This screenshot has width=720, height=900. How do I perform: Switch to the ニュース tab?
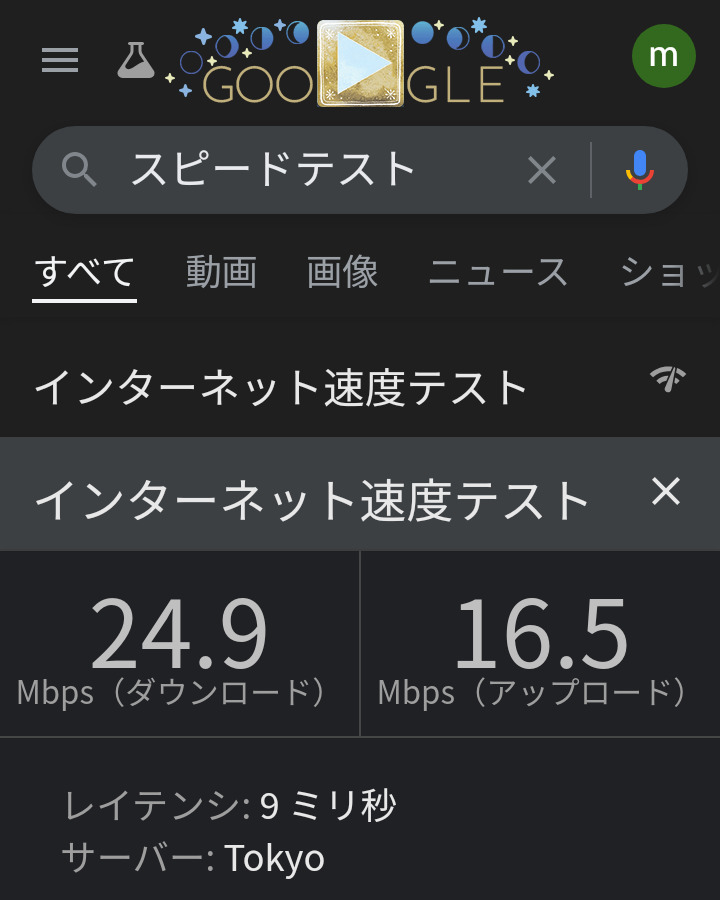pos(498,272)
